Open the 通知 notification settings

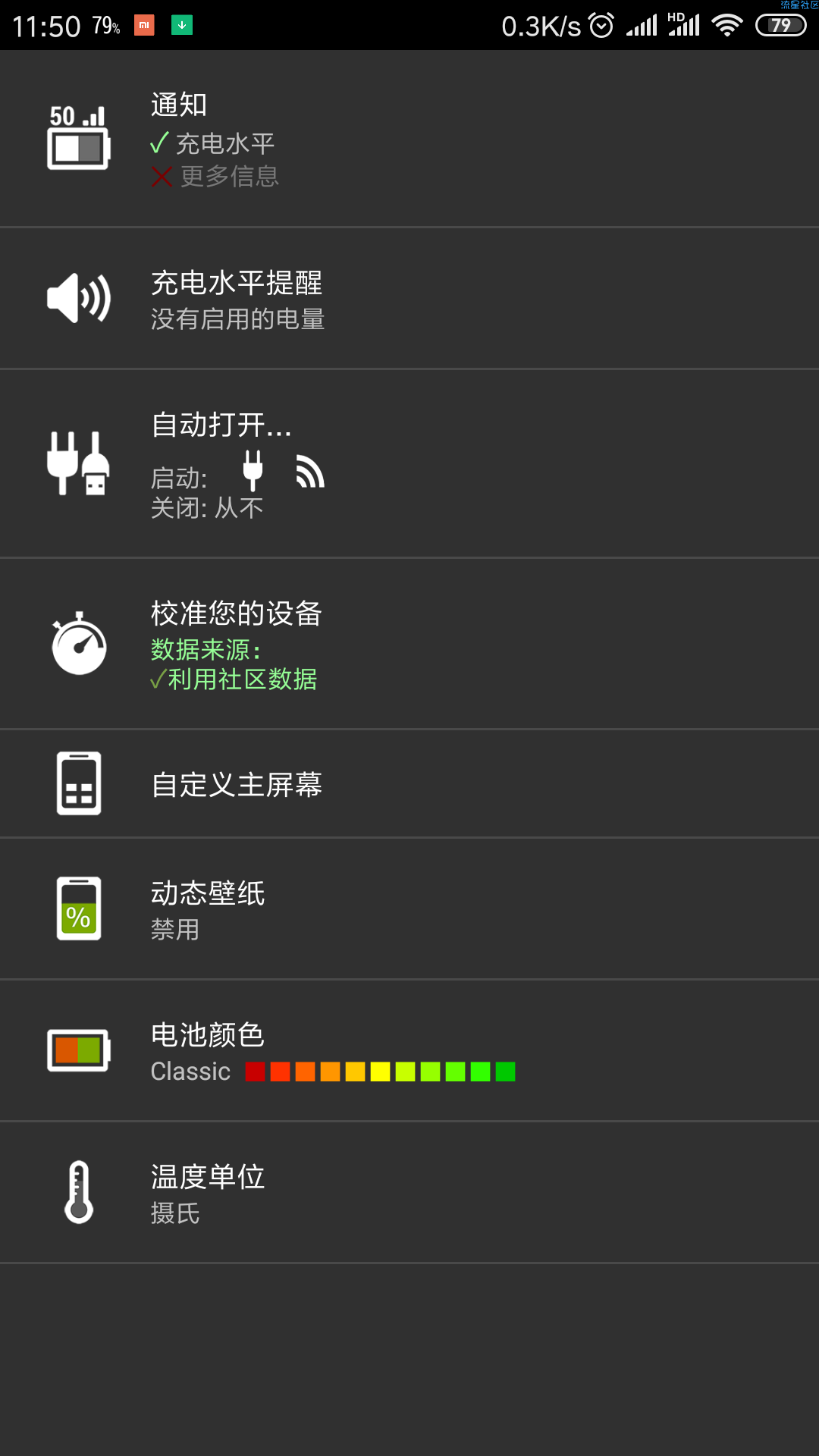(x=409, y=139)
